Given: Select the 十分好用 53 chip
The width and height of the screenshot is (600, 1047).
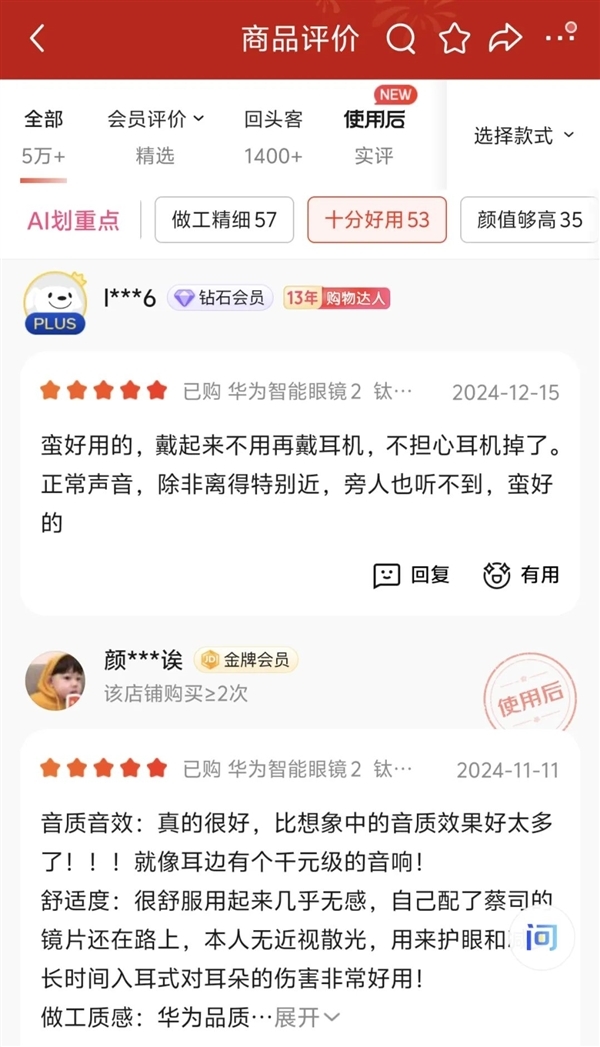Looking at the screenshot, I should point(376,220).
